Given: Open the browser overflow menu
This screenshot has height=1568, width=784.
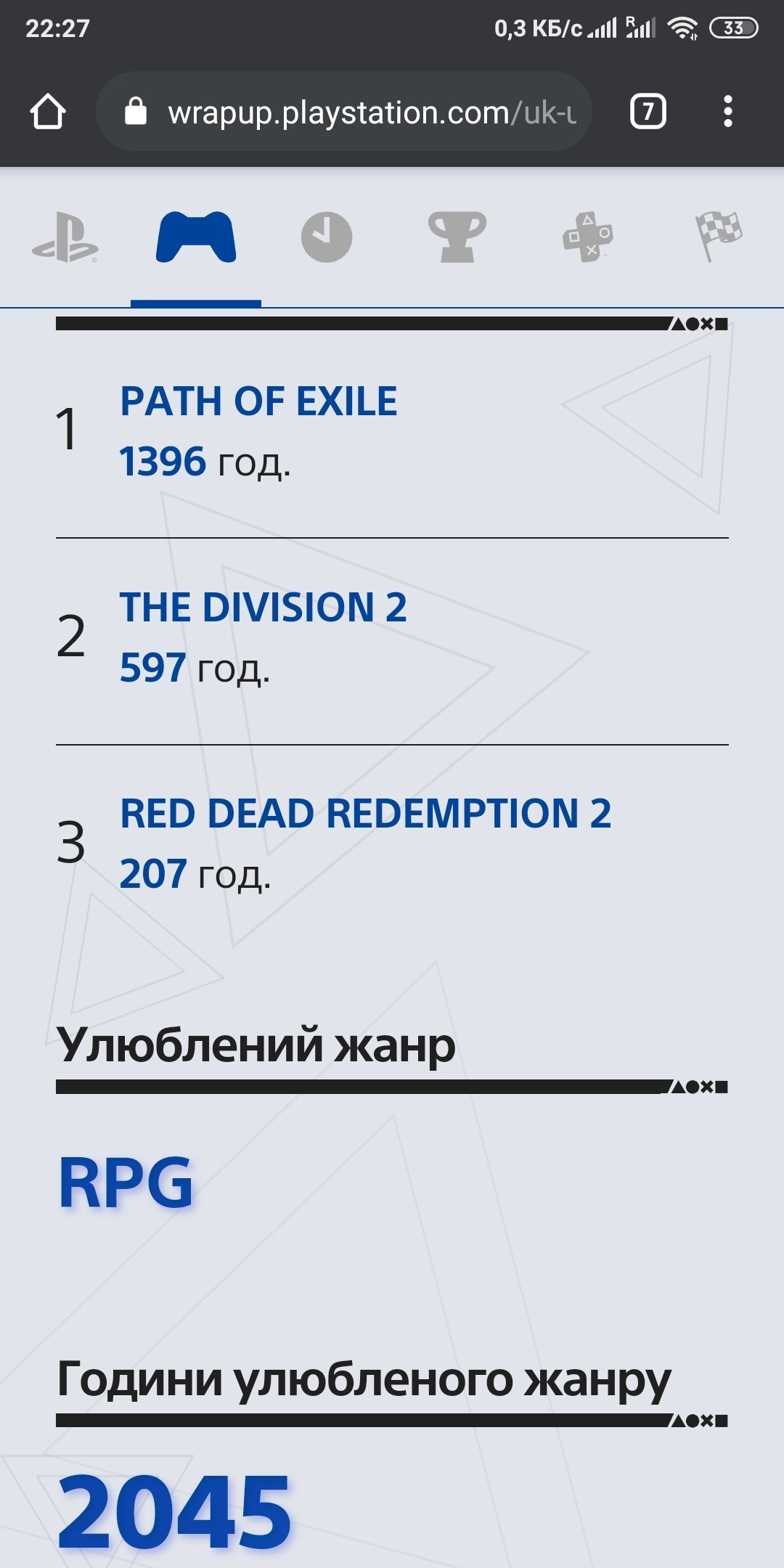Looking at the screenshot, I should (727, 112).
